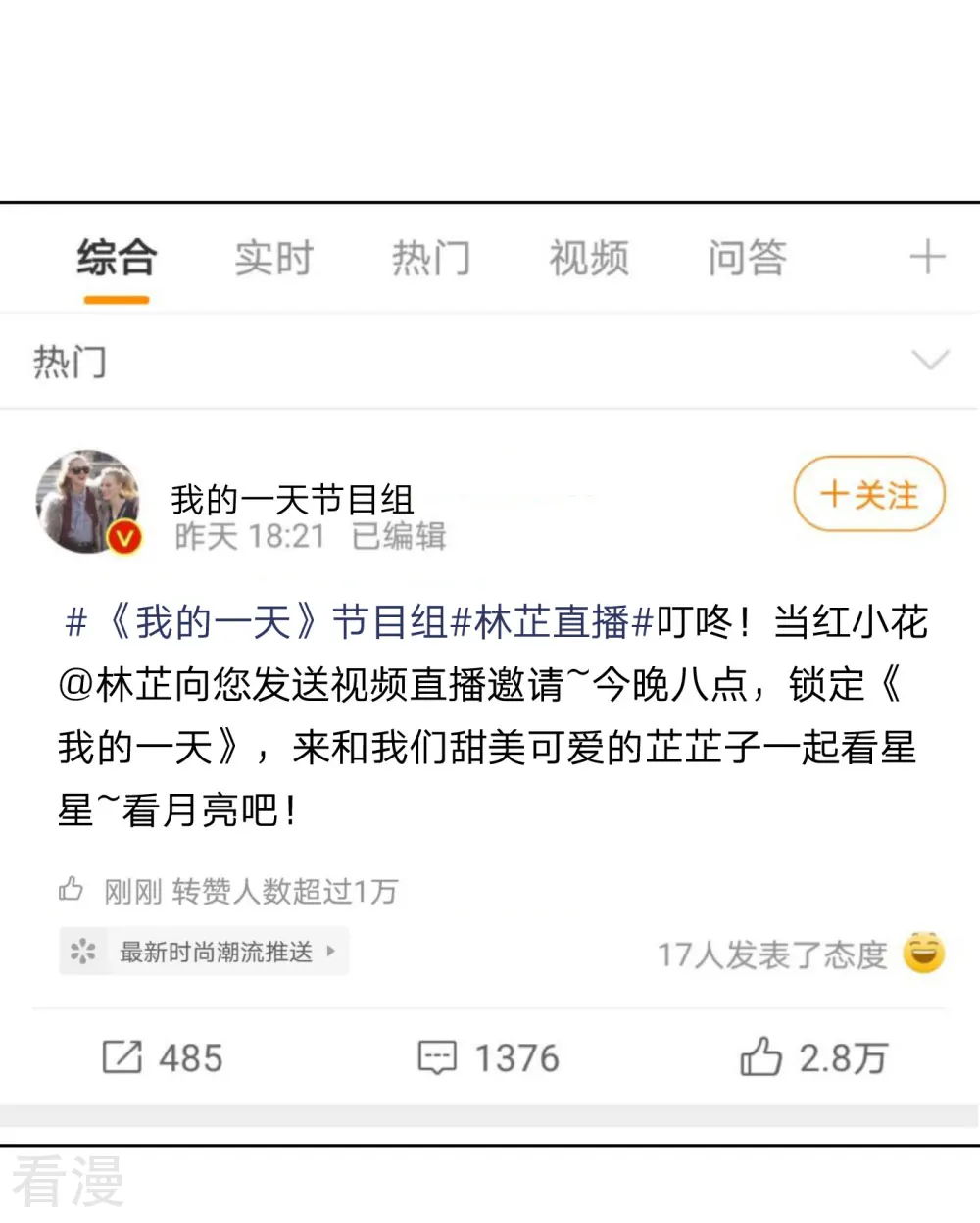This screenshot has height=1223, width=980.
Task: Expand the 热门 sort dropdown
Action: pyautogui.click(x=929, y=360)
